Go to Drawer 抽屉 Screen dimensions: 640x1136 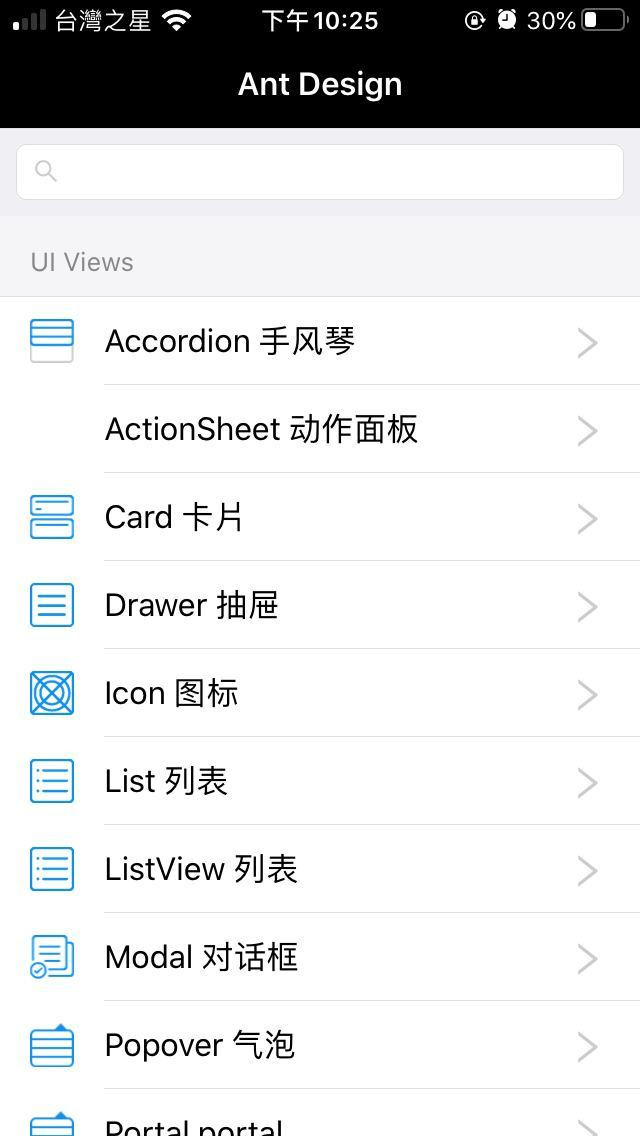(320, 605)
